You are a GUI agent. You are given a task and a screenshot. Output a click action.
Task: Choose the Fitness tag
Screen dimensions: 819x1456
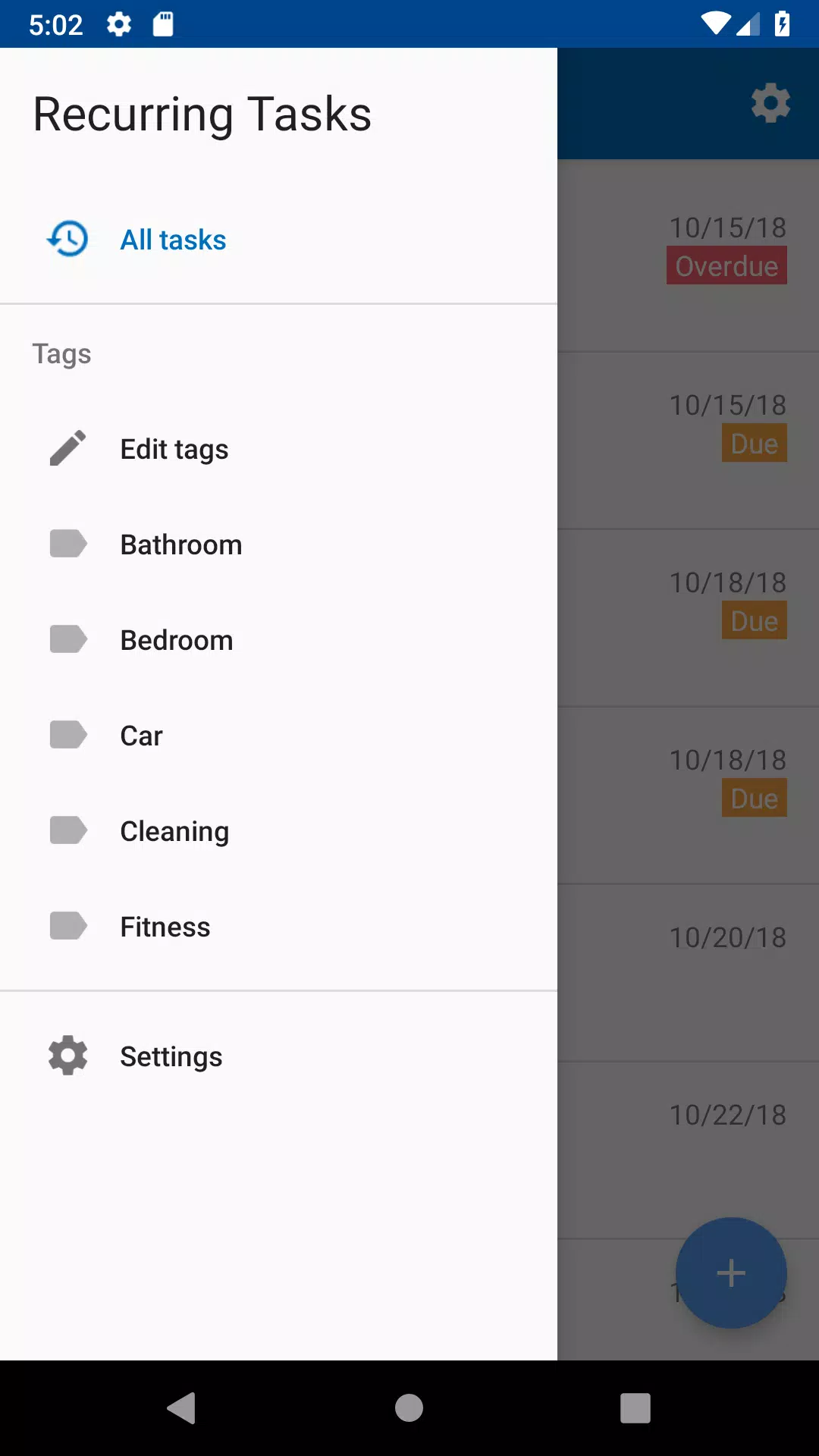tap(165, 927)
